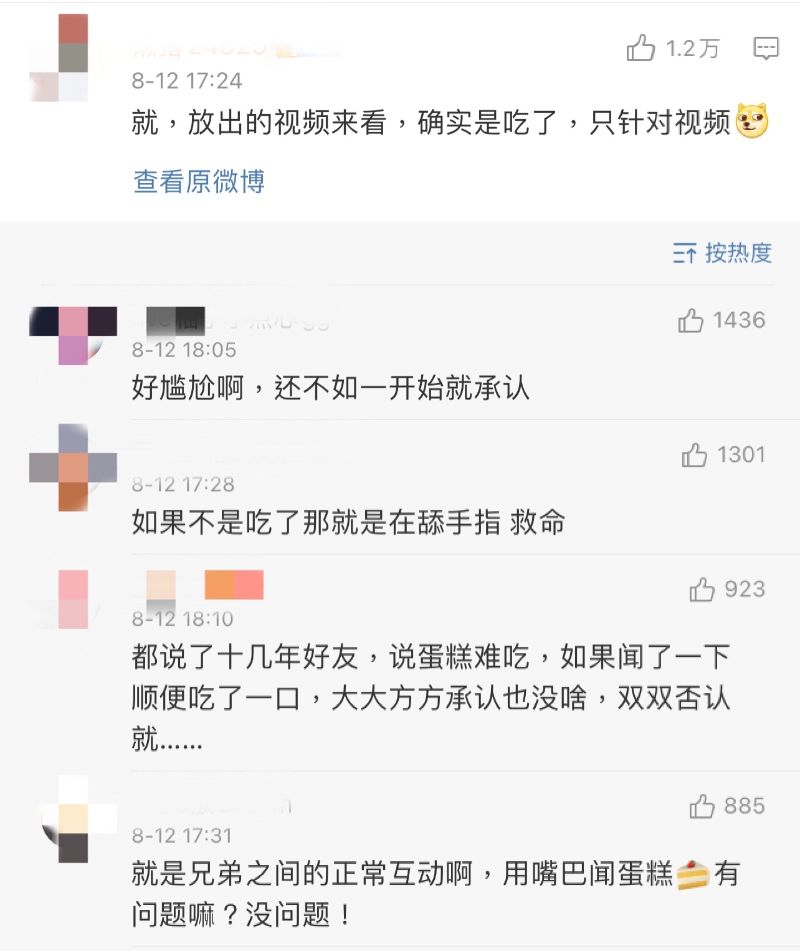This screenshot has height=951, width=800.
Task: Open 查看原微博 link
Action: [198, 181]
